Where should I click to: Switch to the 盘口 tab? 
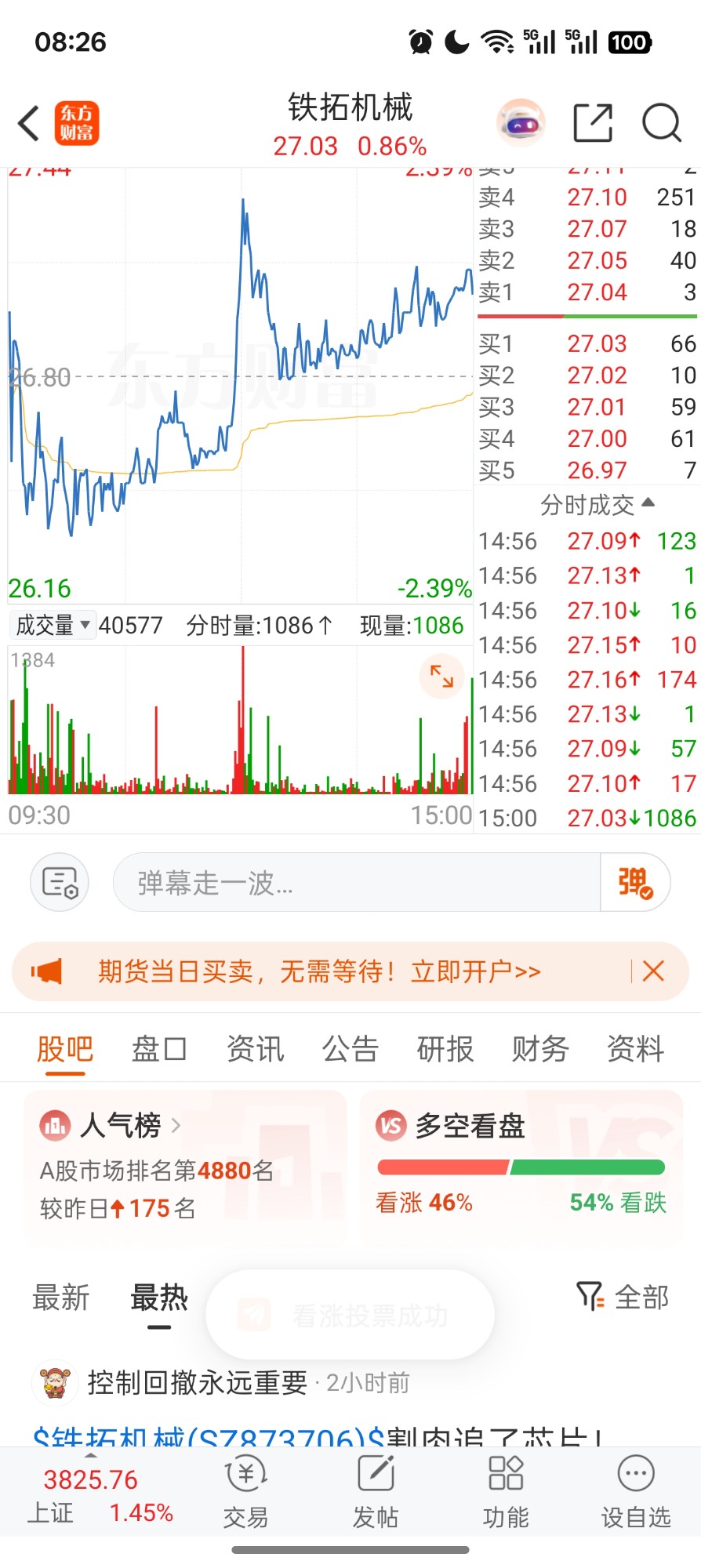159,1048
